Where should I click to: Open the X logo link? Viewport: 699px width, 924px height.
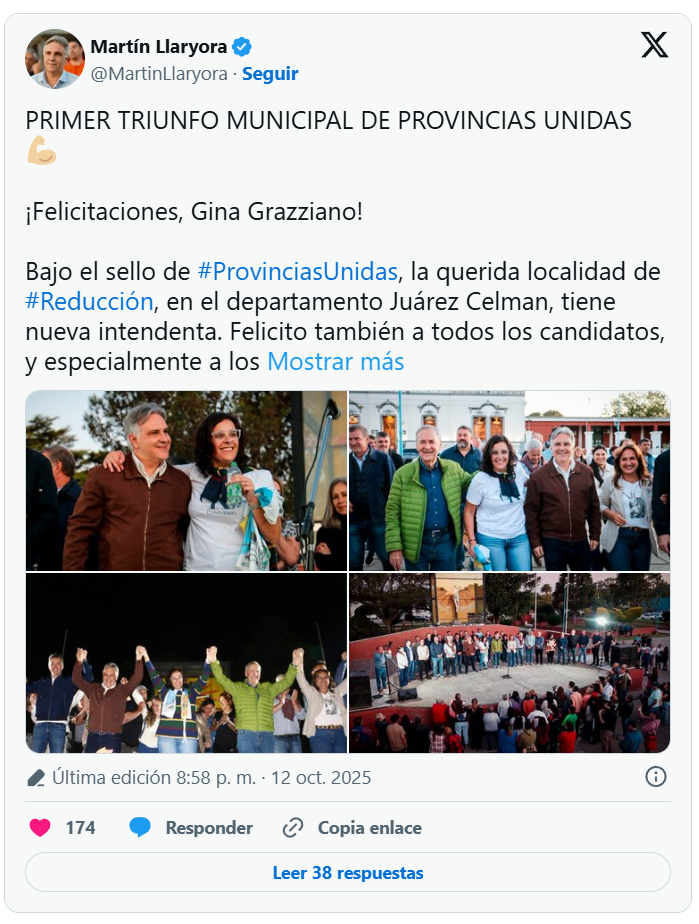[x=654, y=45]
